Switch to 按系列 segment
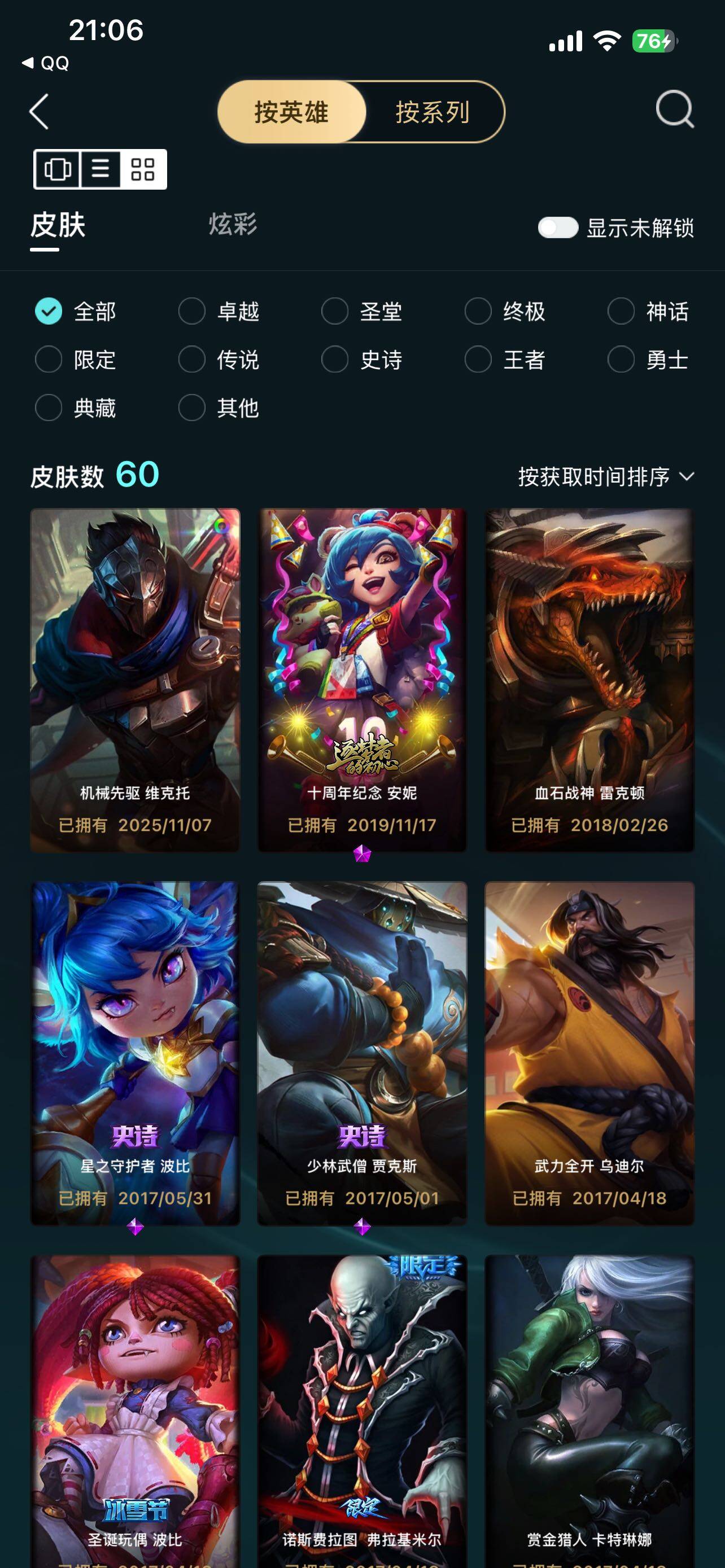725x1568 pixels. pos(433,112)
